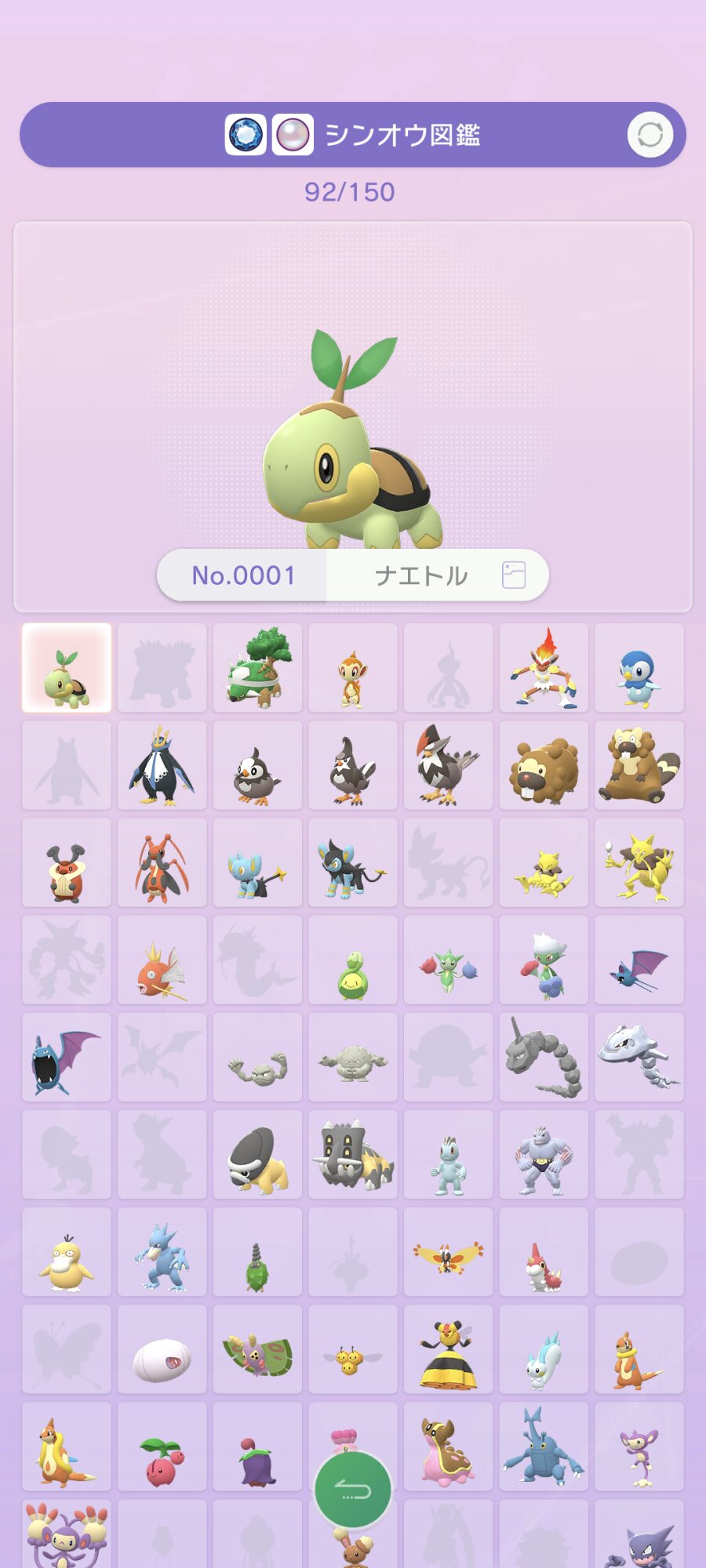Choose the Luxio tile

point(353,862)
